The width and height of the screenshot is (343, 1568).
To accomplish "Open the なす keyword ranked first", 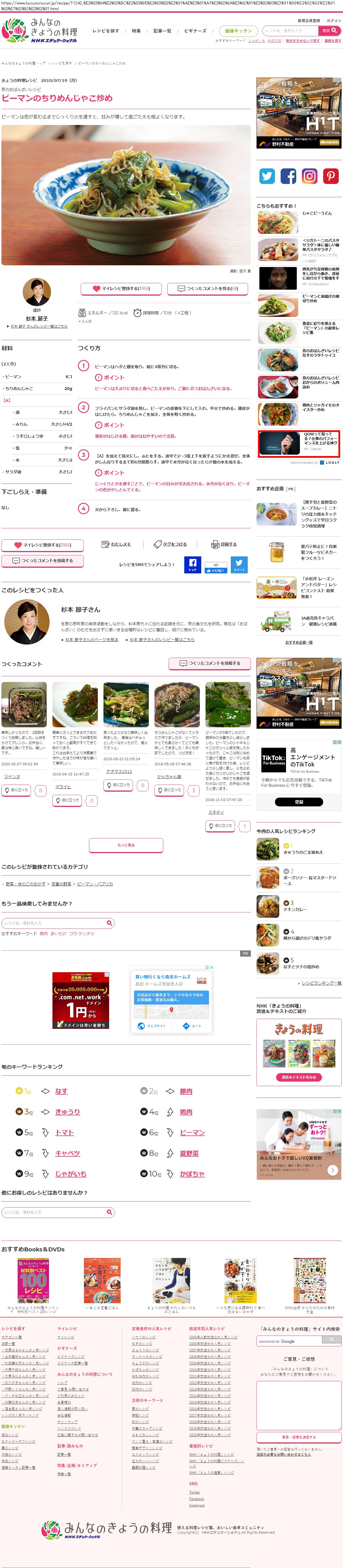I will pos(61,1091).
